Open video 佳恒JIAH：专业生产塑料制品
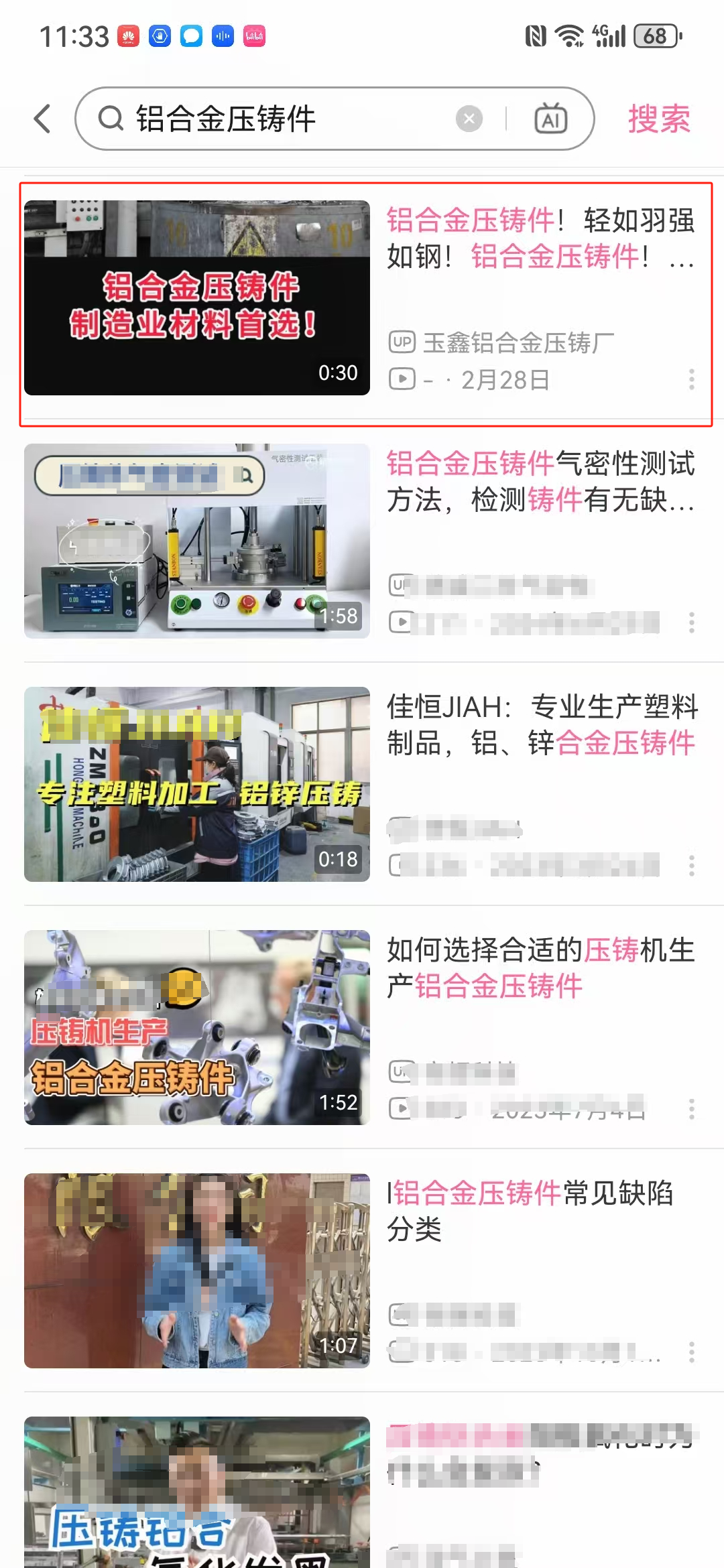 [x=540, y=724]
